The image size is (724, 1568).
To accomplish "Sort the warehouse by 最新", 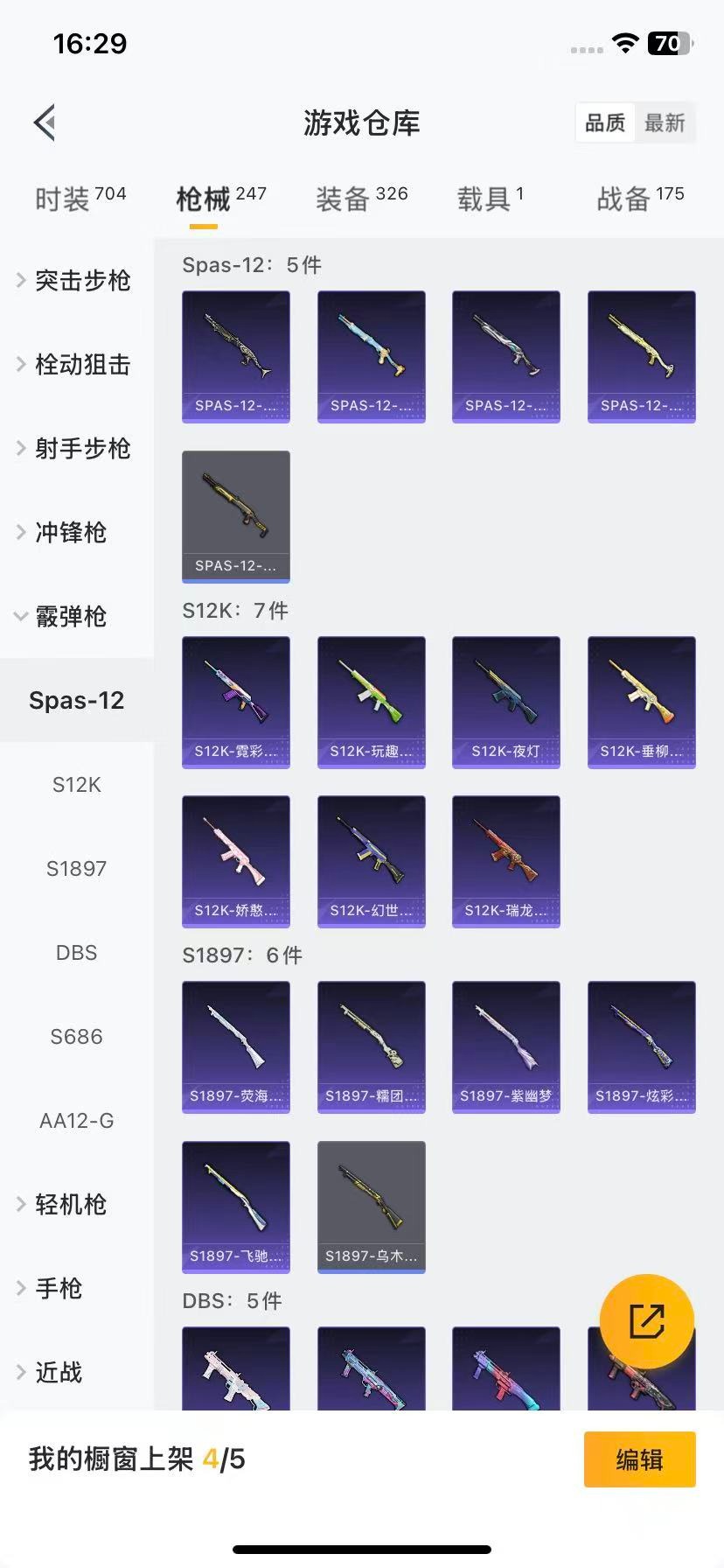I will (665, 123).
